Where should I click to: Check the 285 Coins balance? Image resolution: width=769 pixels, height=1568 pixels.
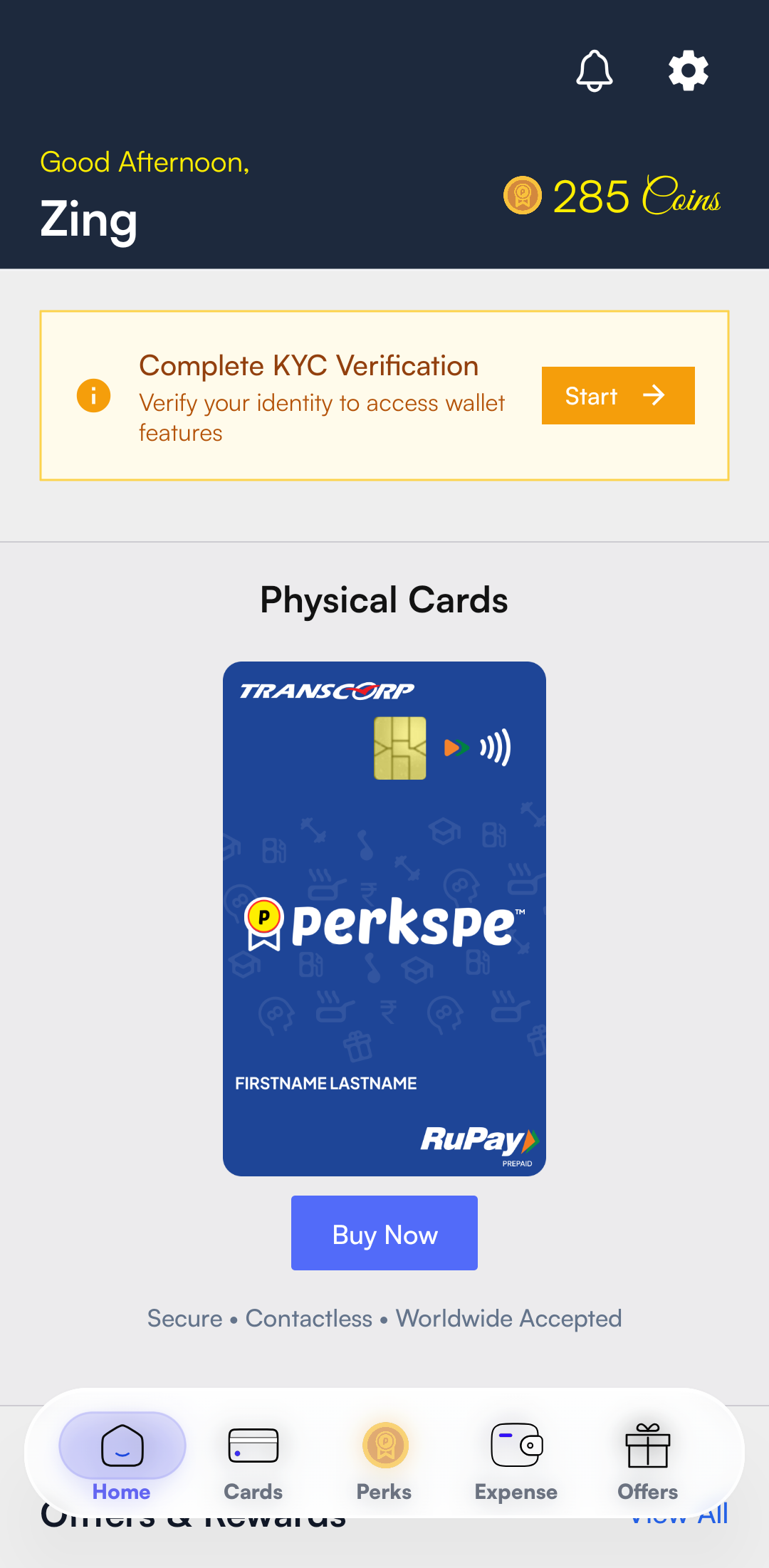pos(612,196)
